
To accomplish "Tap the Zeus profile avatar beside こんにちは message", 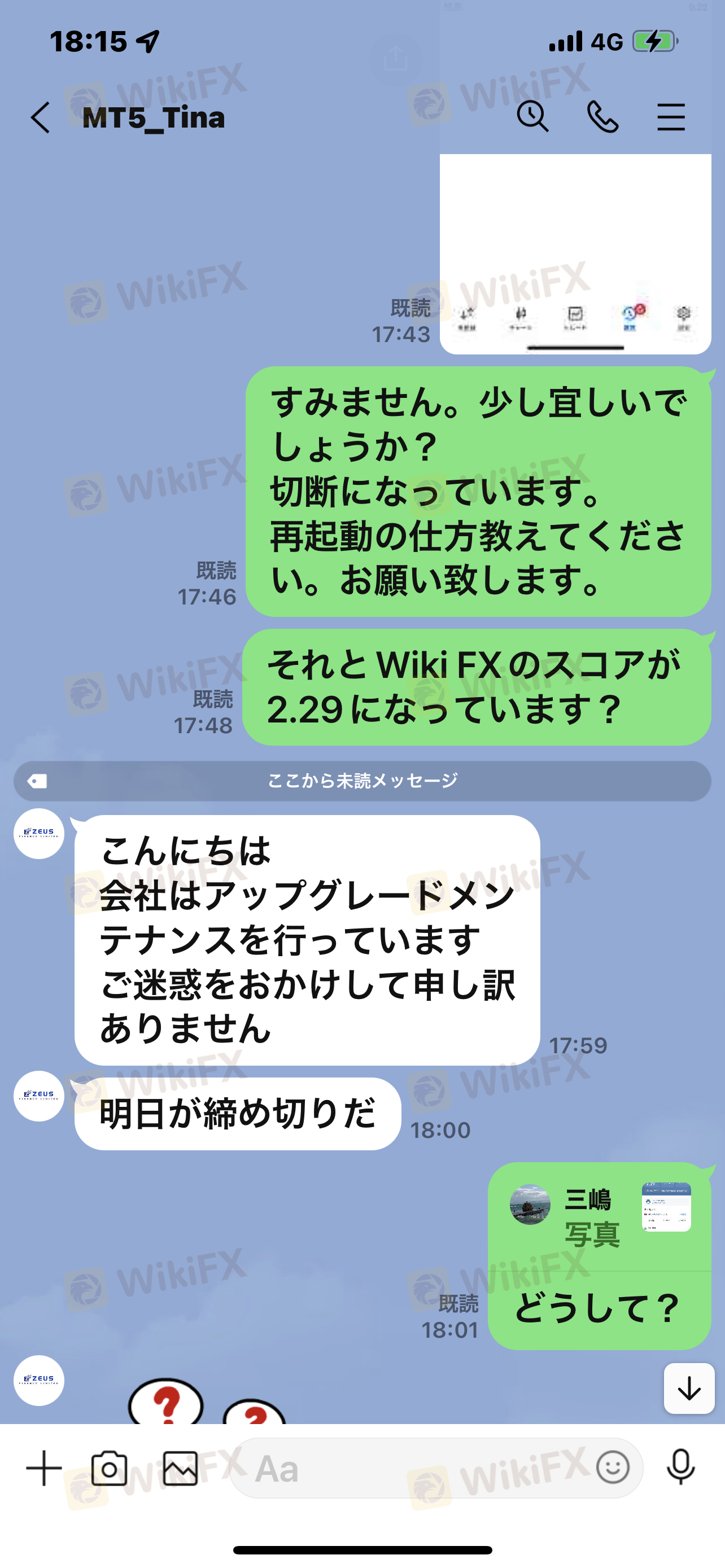I will point(39,833).
